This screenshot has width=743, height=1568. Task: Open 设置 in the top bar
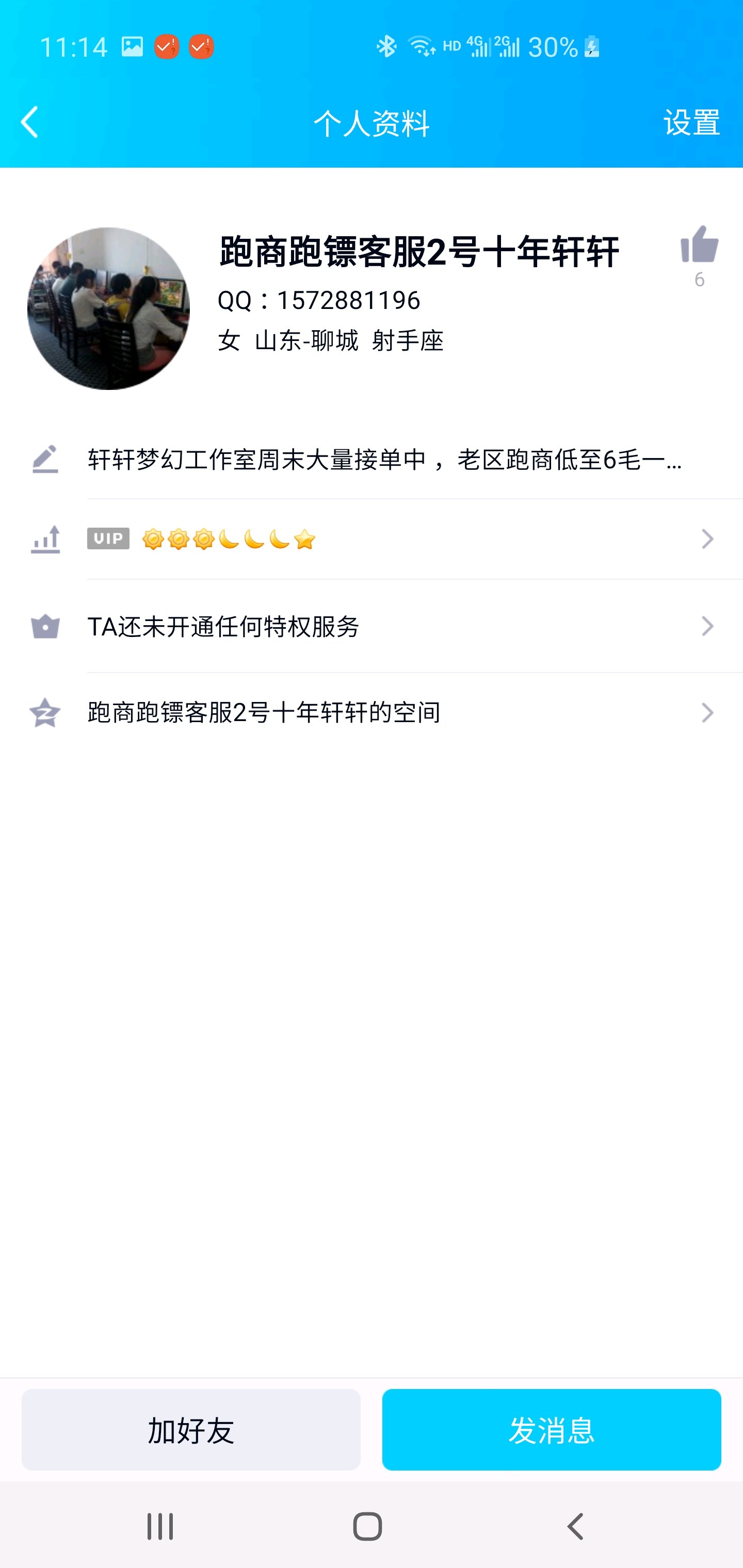[692, 122]
